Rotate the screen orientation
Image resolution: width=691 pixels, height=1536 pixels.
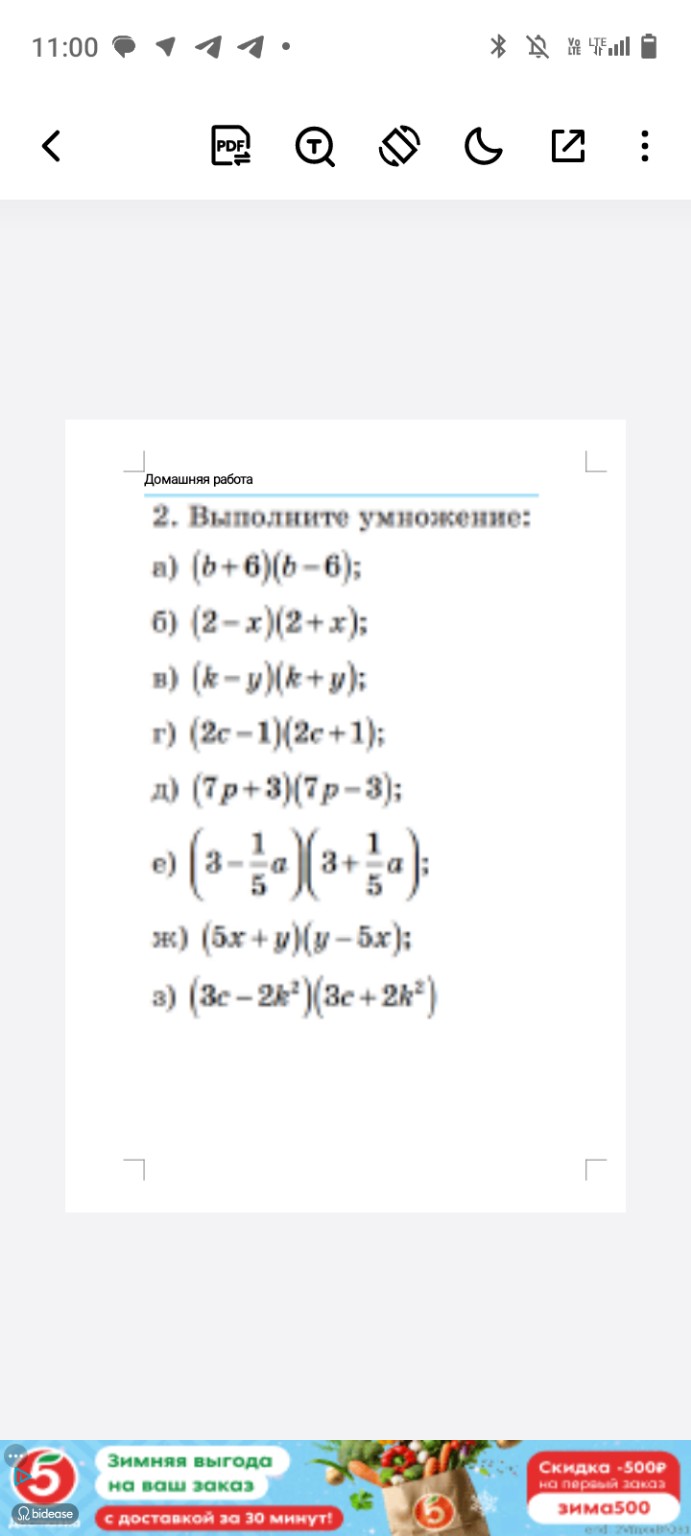399,147
